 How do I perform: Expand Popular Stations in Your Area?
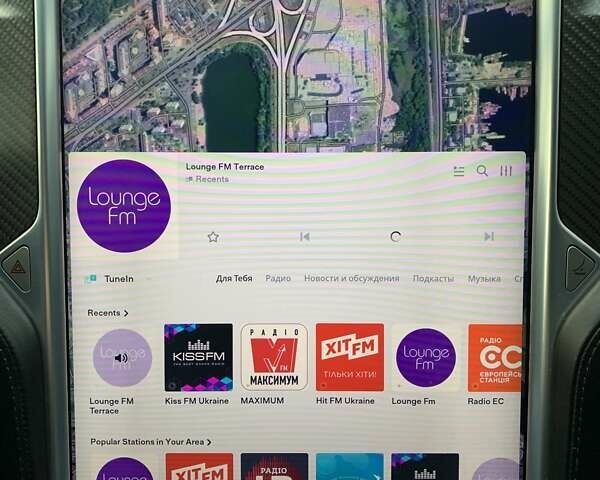pyautogui.click(x=150, y=441)
